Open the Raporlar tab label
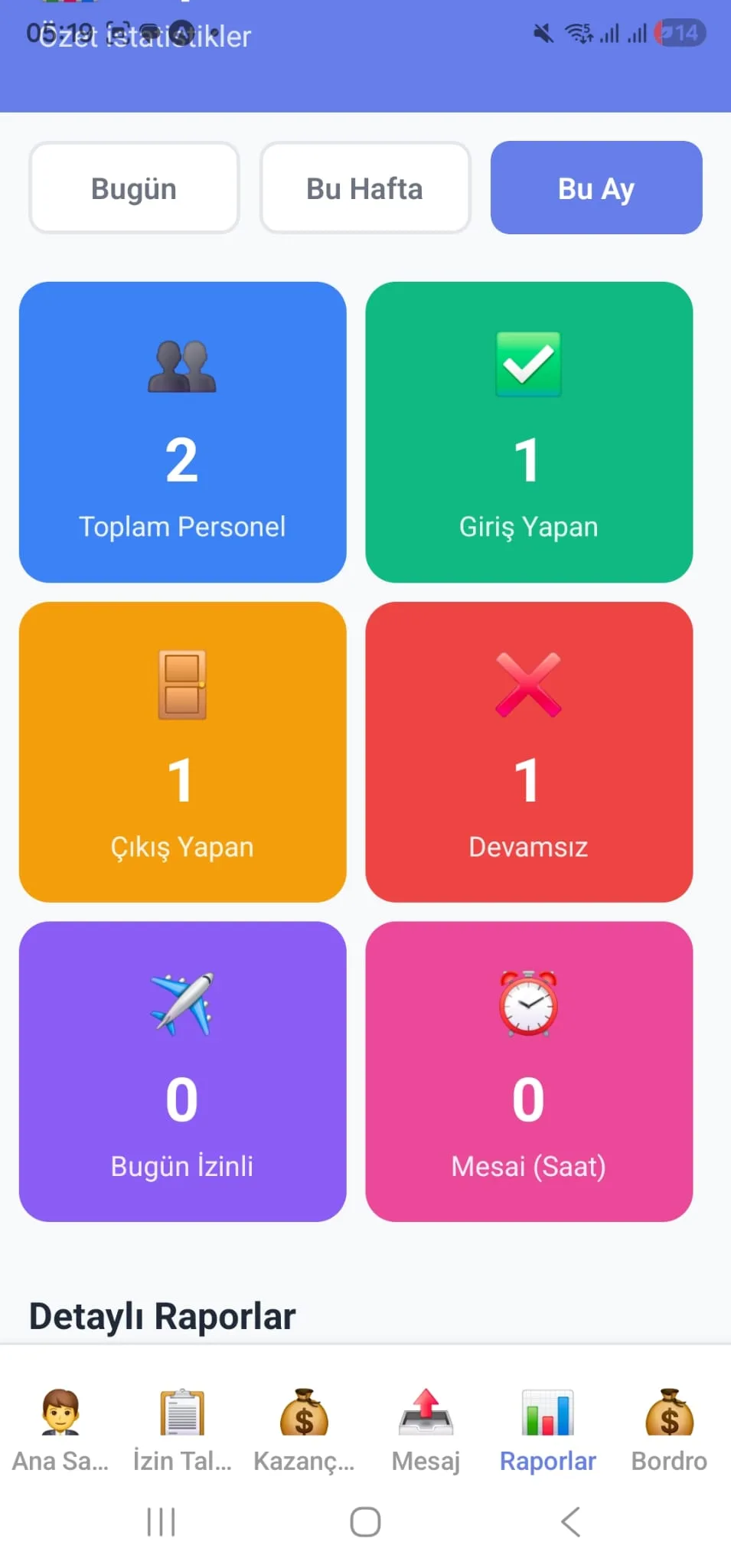 click(548, 1460)
